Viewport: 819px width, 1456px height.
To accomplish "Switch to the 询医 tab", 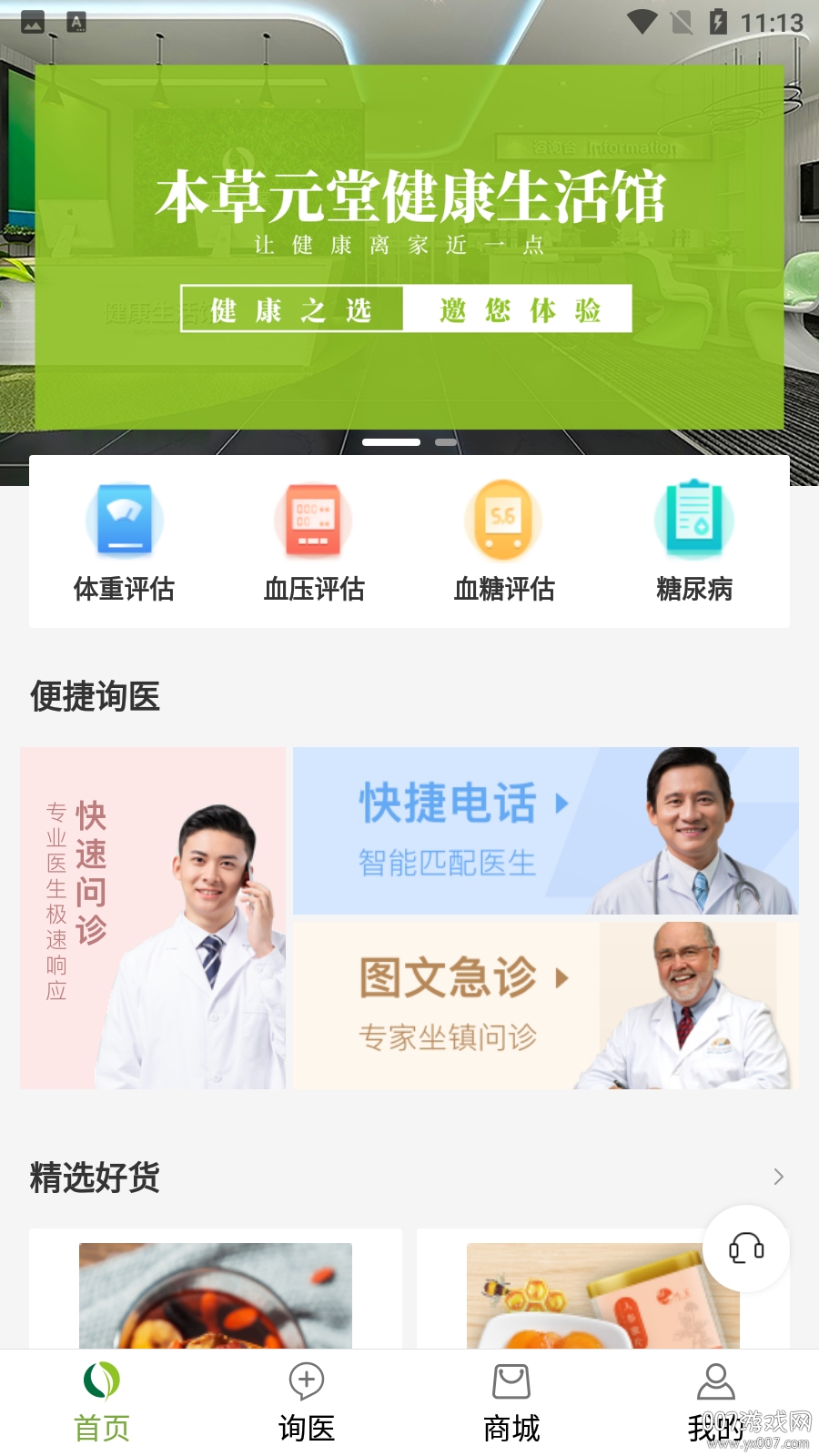I will (307, 1402).
